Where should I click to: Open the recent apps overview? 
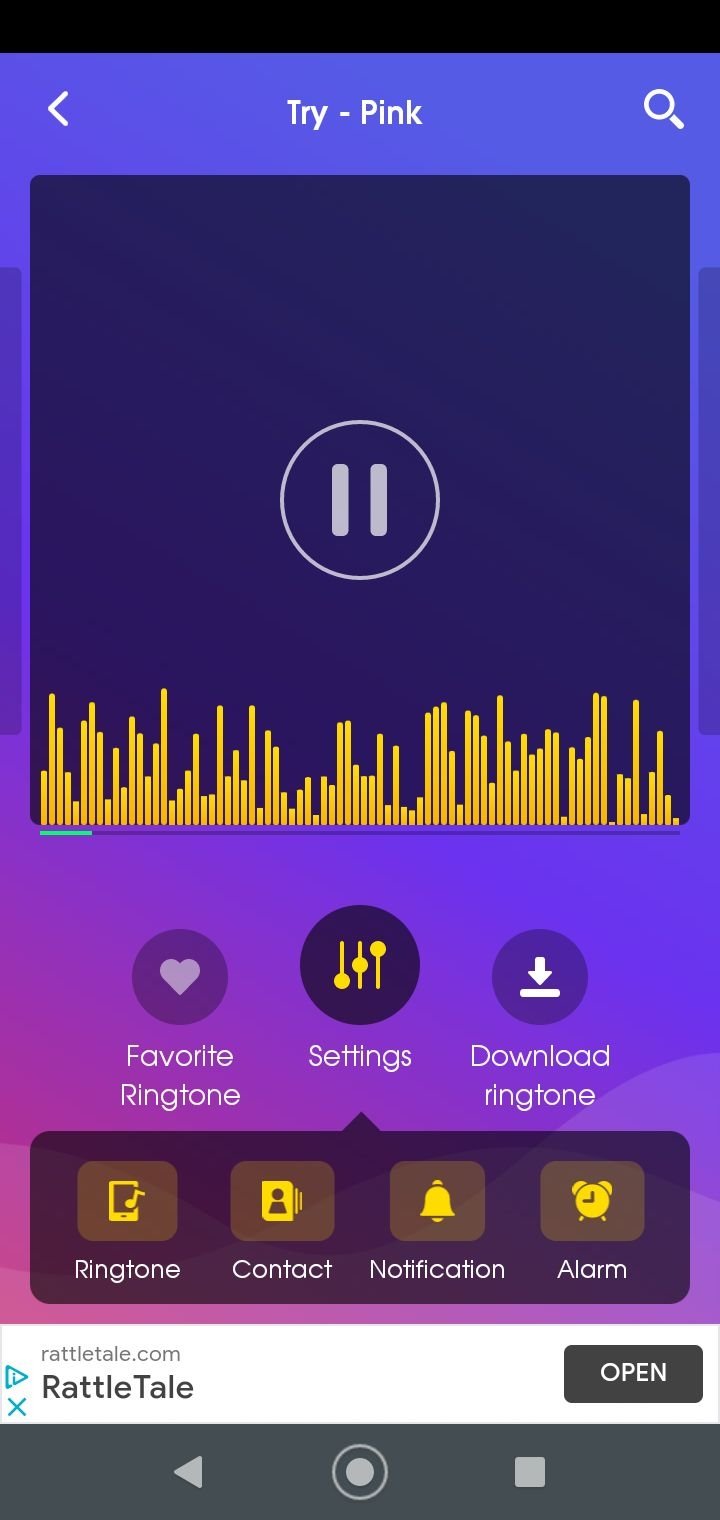tap(529, 1472)
